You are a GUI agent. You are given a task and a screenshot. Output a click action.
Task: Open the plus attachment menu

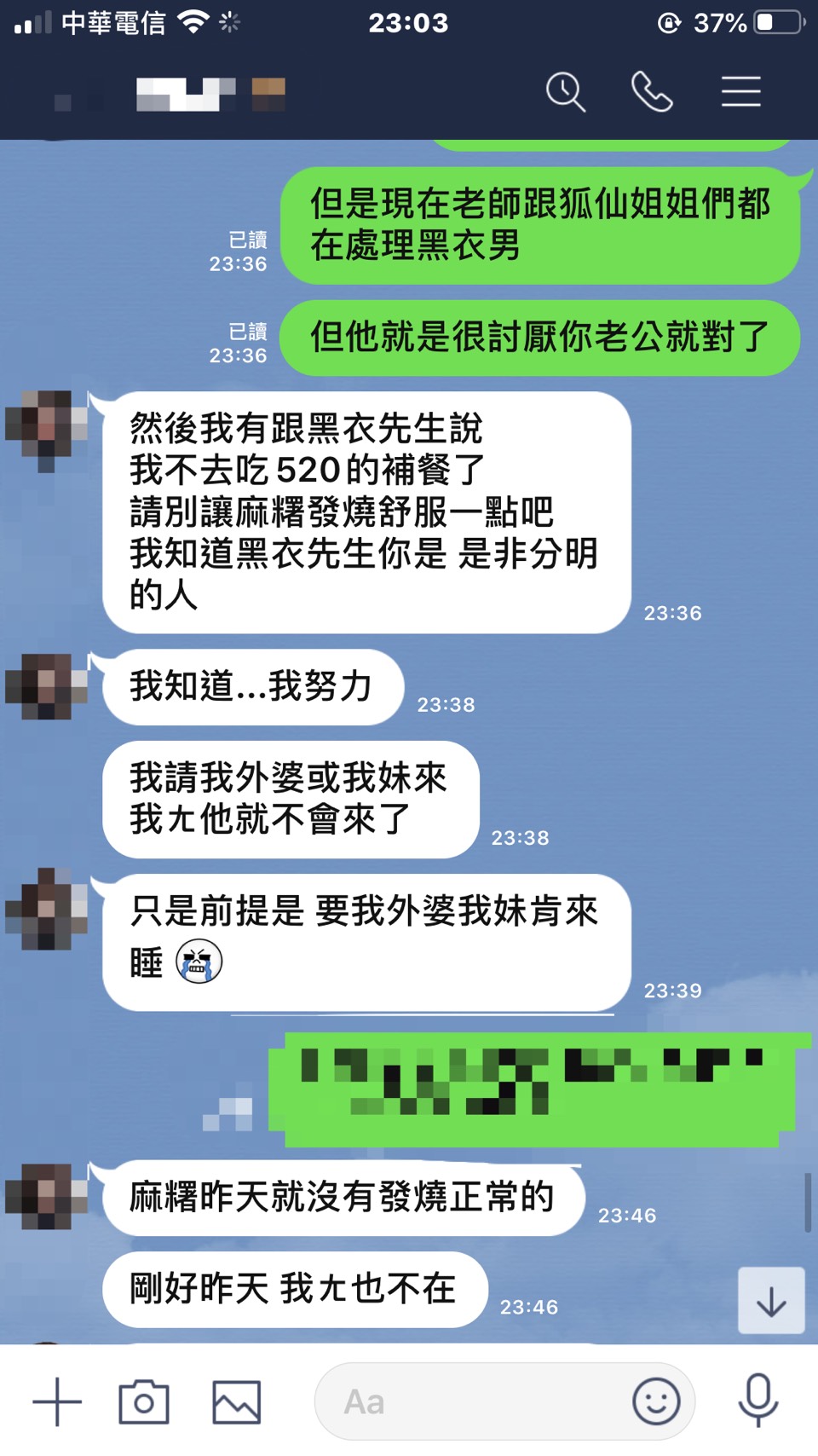[57, 1401]
